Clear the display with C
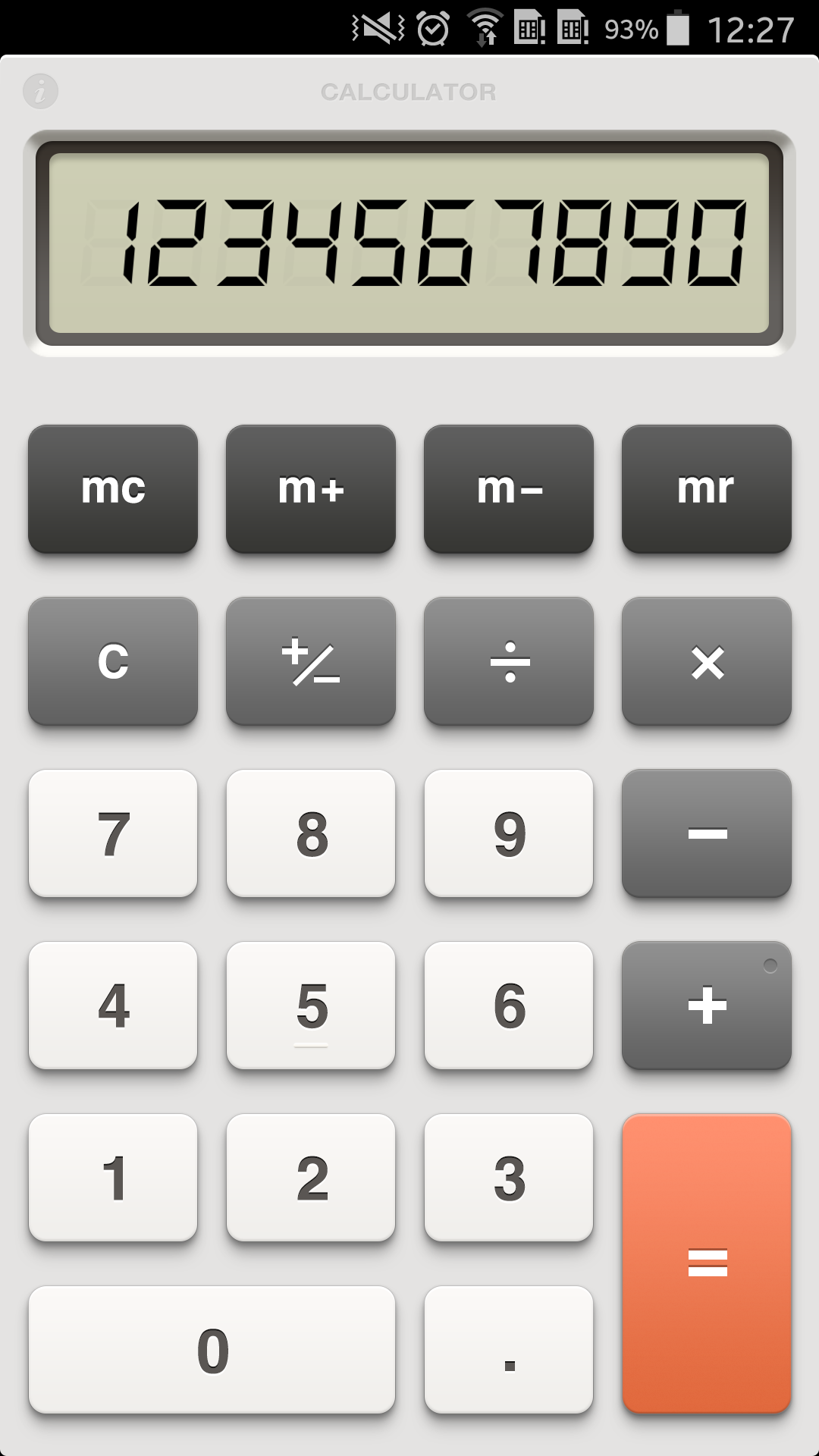Screen dimensions: 819x1456 (113, 661)
